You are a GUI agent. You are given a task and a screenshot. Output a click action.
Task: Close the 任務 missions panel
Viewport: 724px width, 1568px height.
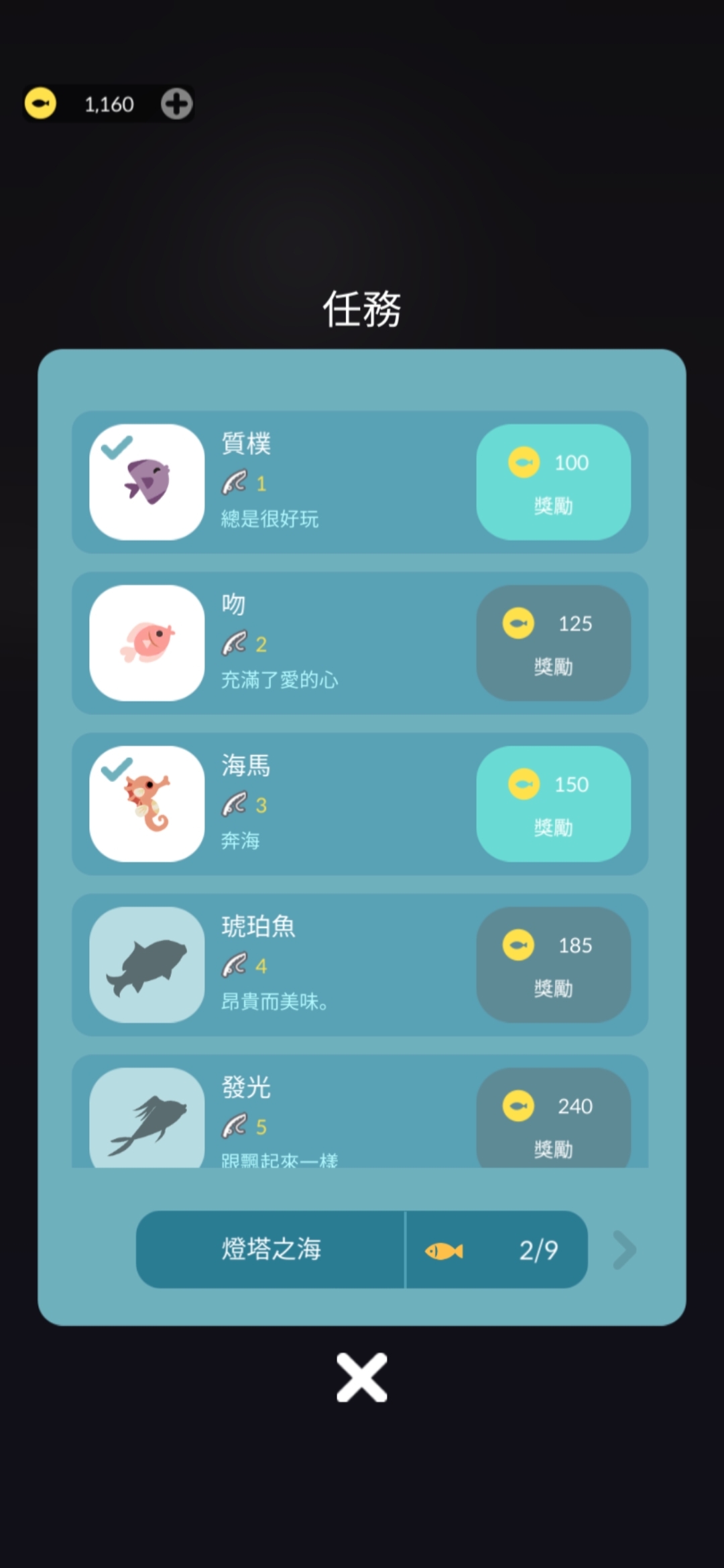pos(362,1378)
